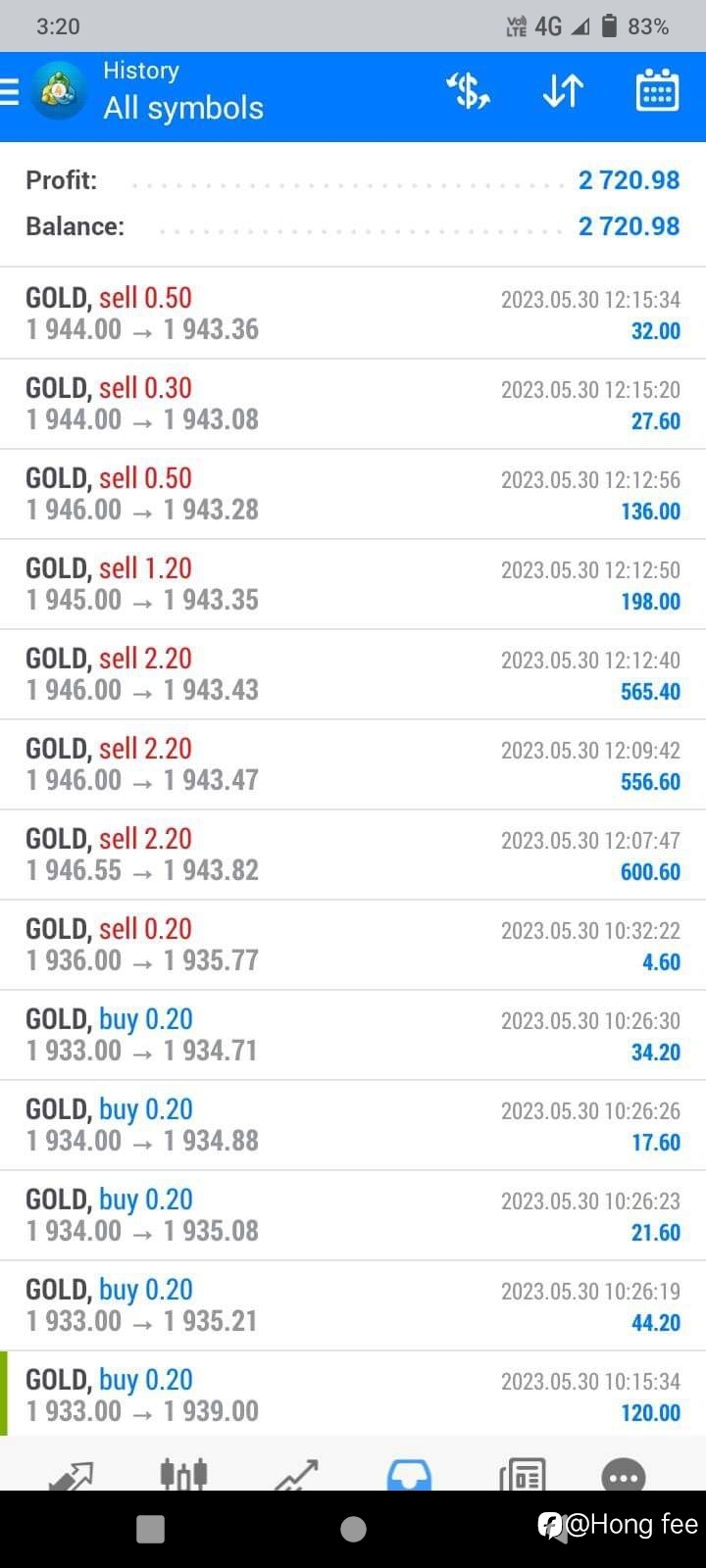Open the sort order arrows
The width and height of the screenshot is (706, 1568).
coord(563,91)
